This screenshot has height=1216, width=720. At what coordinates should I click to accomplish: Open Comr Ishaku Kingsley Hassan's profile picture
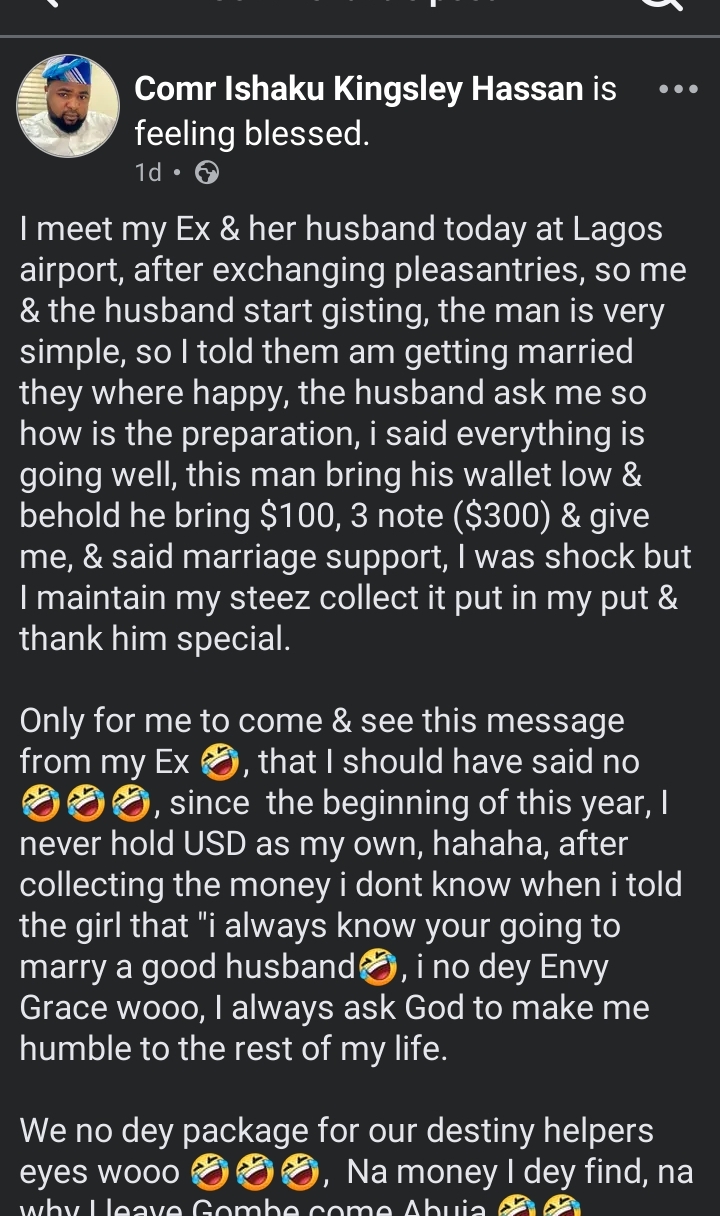coord(68,106)
